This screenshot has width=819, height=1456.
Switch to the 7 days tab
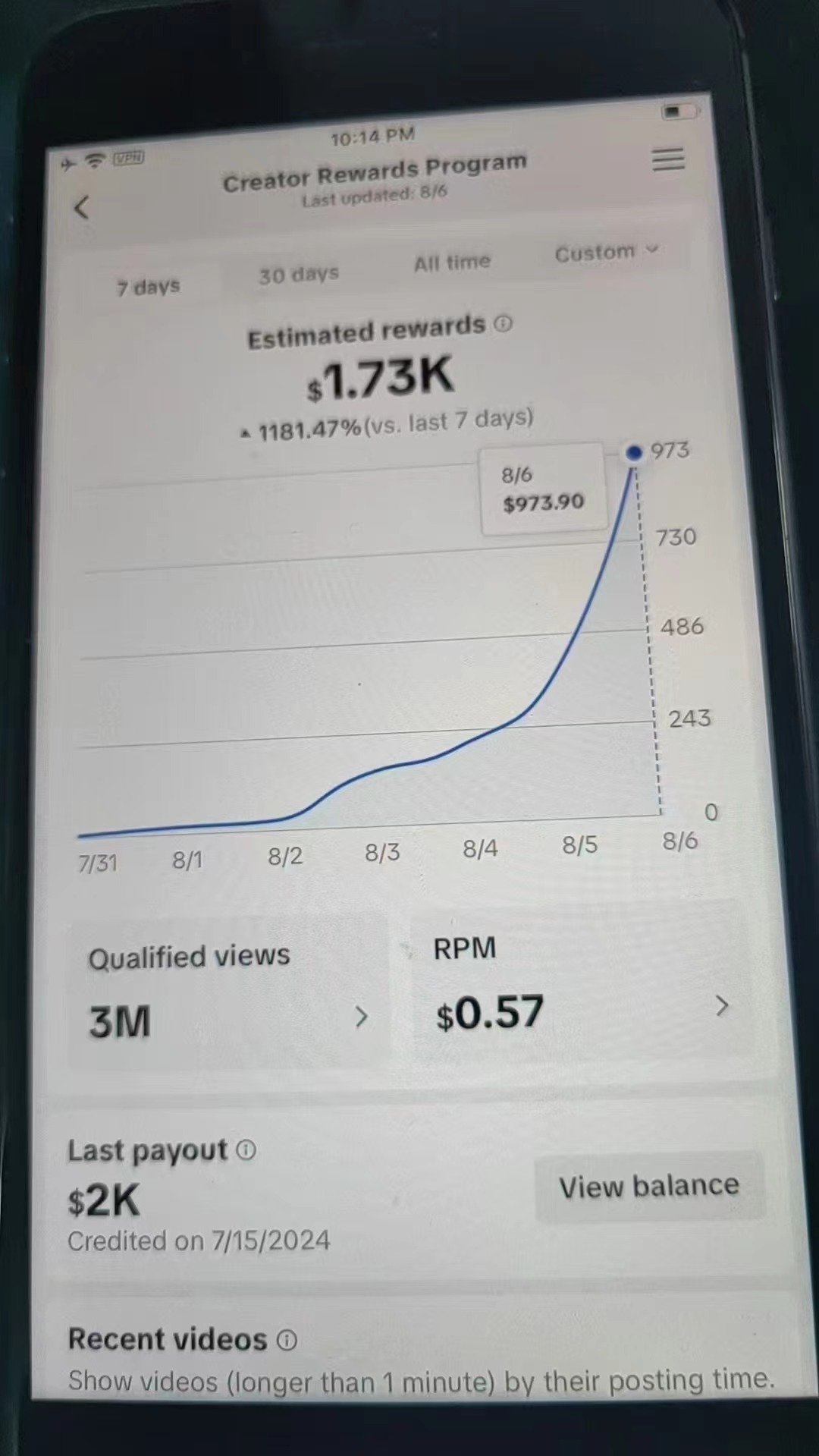coord(149,288)
